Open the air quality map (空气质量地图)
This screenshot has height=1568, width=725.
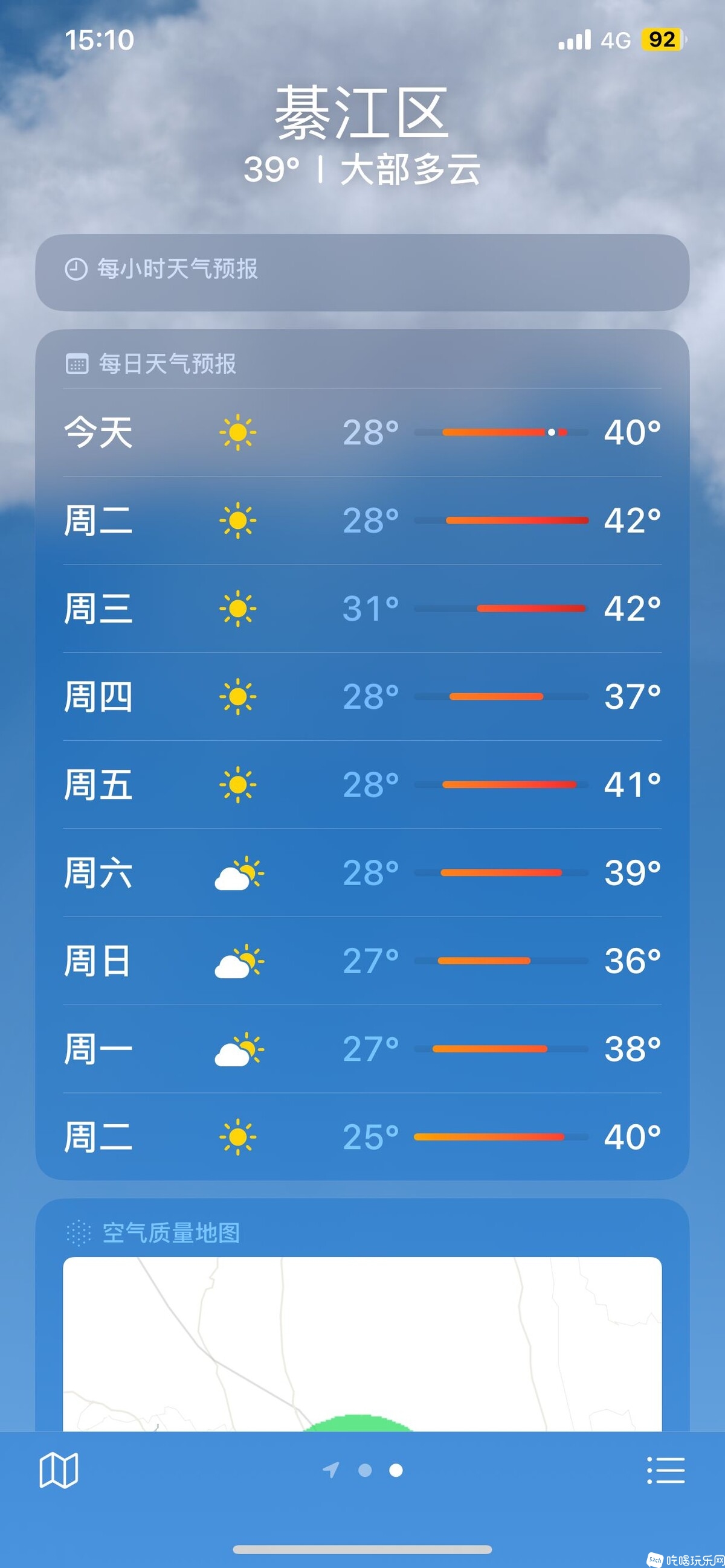pyautogui.click(x=362, y=1339)
